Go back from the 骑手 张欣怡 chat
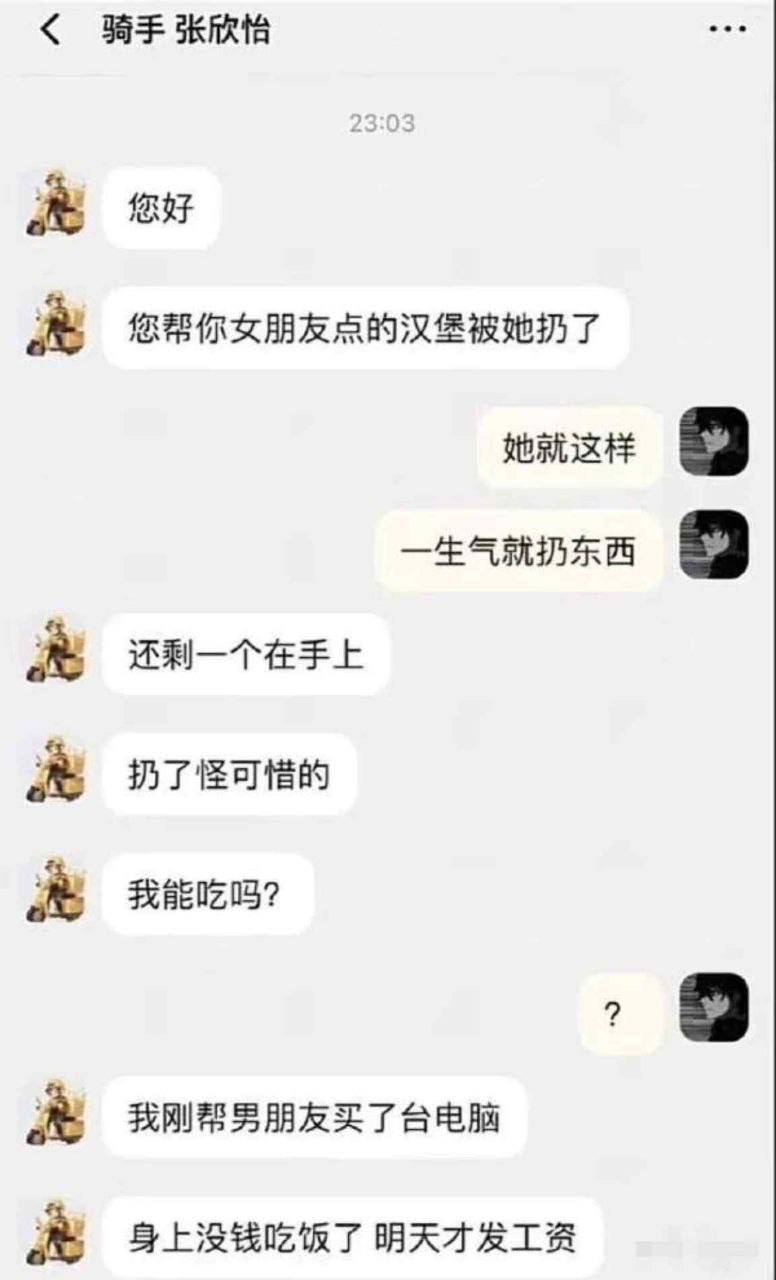Viewport: 776px width, 1280px height. [x=49, y=31]
